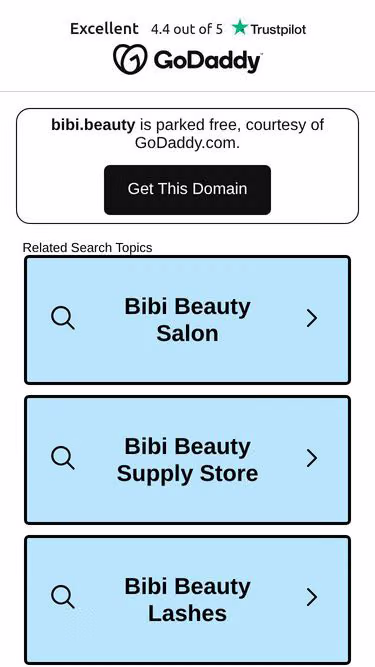Open the Bibi Beauty Lashes related search
Viewport: 375px width, 667px height.
coord(188,600)
